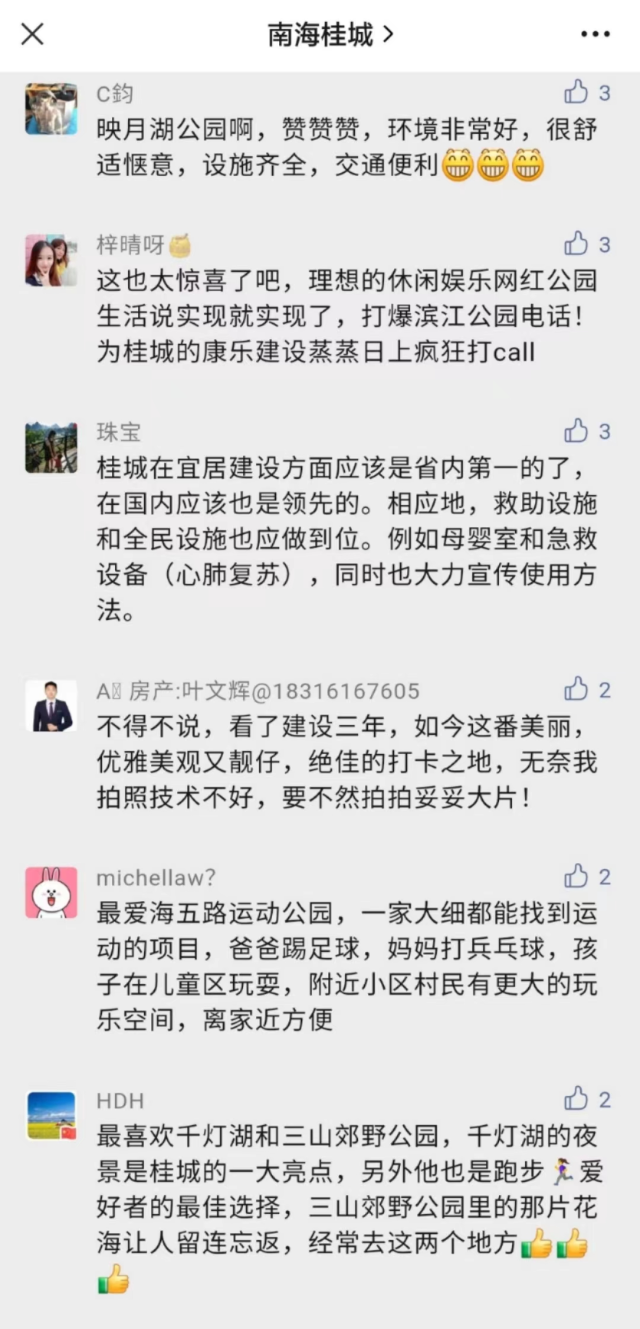The height and width of the screenshot is (1329, 640).
Task: Like C鈞's comment
Action: [577, 93]
